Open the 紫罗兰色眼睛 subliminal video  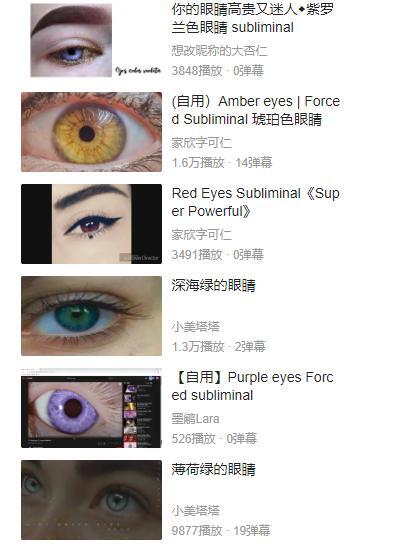click(x=253, y=18)
